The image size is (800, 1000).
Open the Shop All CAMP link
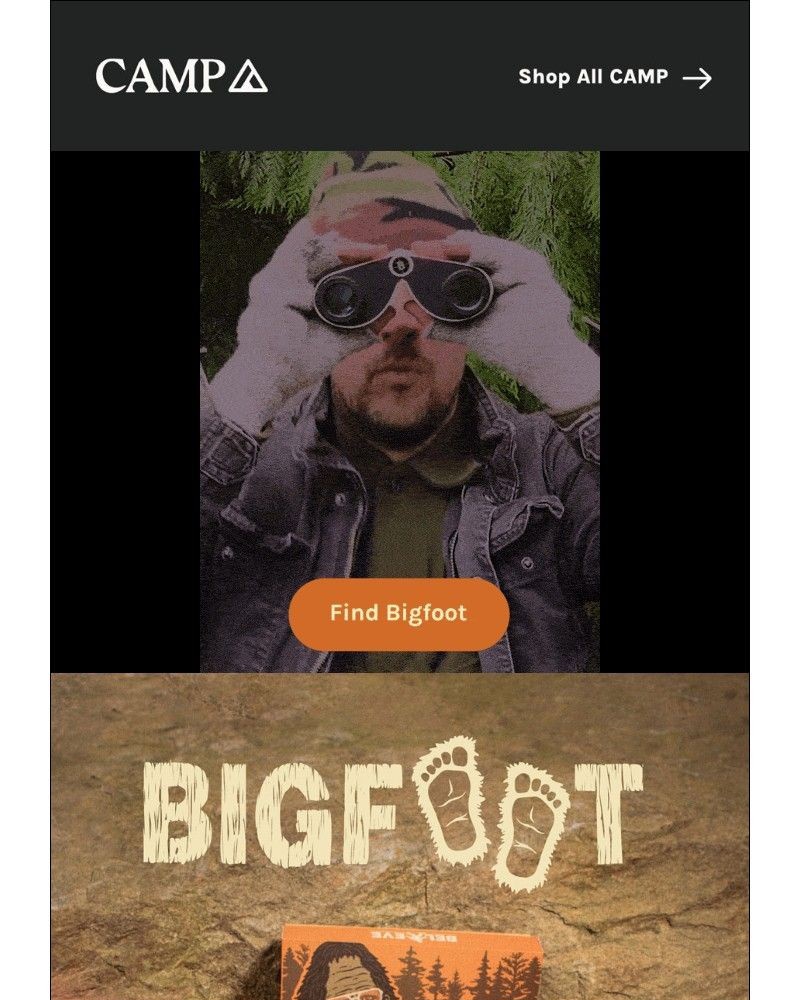[x=614, y=77]
